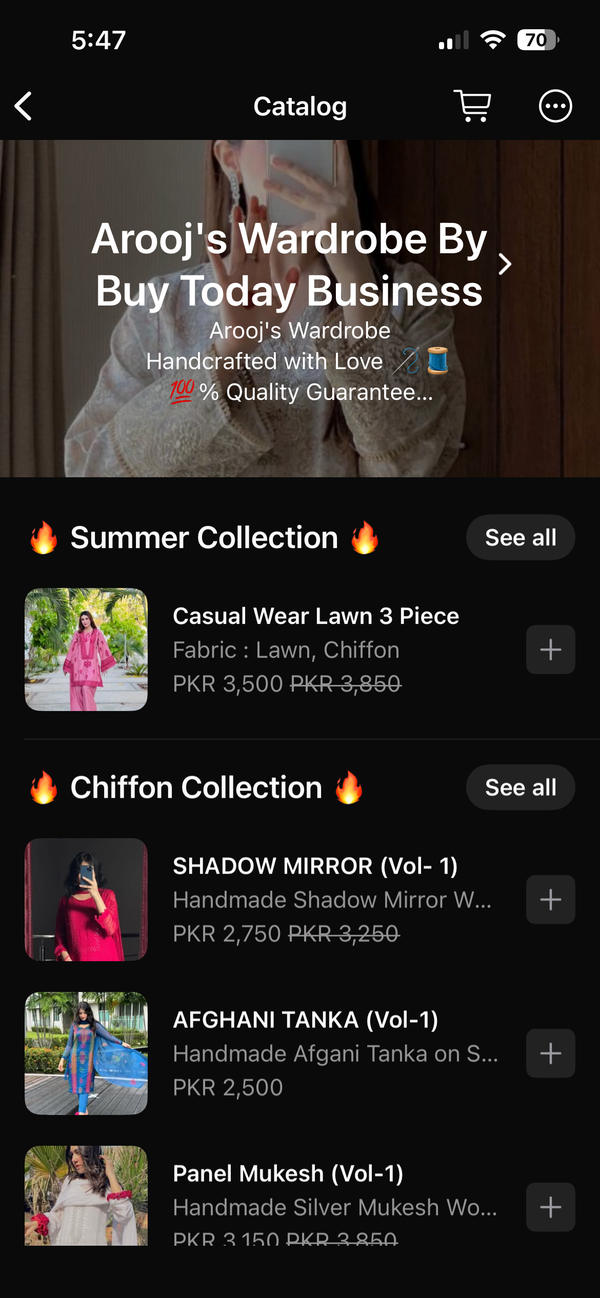See all Summer Collection items
This screenshot has width=600, height=1298.
(x=520, y=537)
